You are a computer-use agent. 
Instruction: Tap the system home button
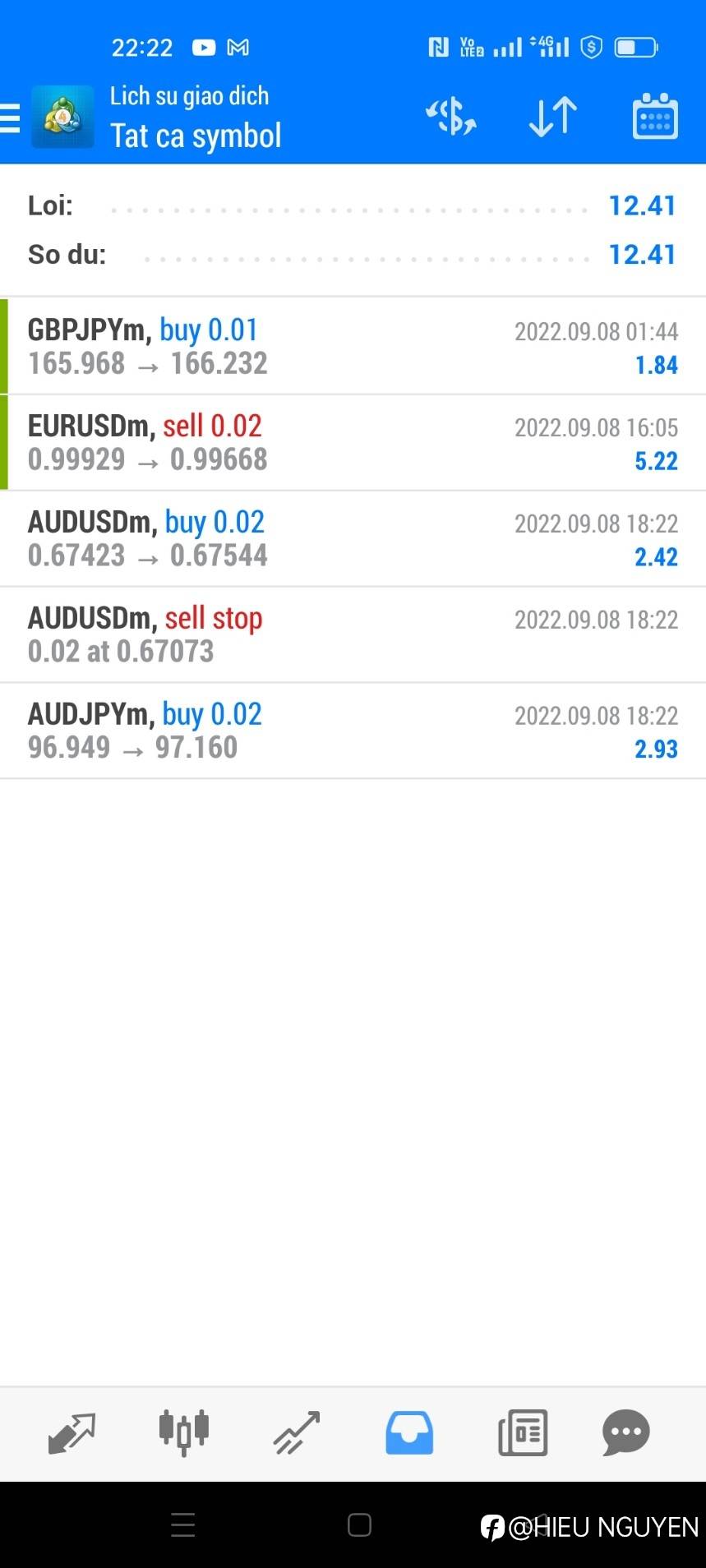coord(359,1525)
